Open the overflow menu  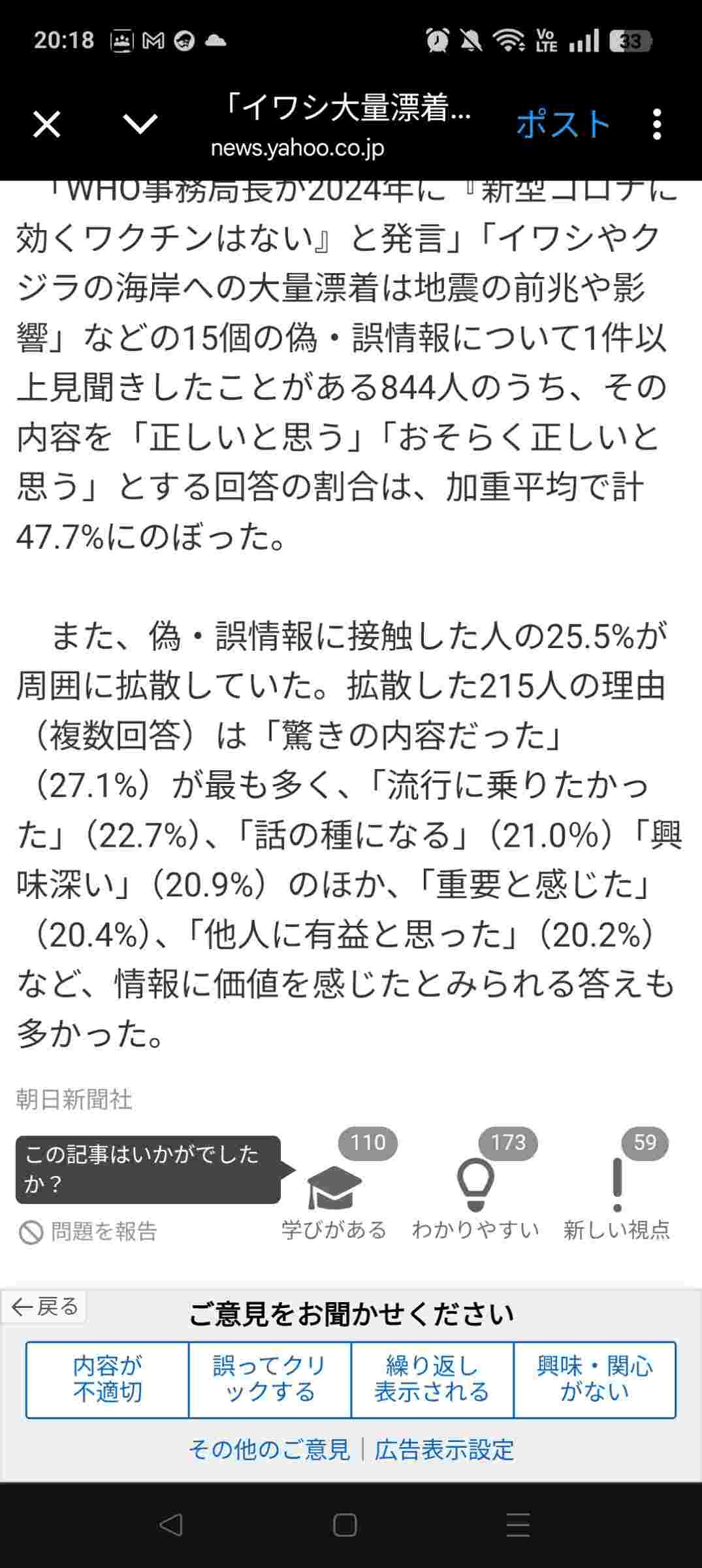point(657,124)
